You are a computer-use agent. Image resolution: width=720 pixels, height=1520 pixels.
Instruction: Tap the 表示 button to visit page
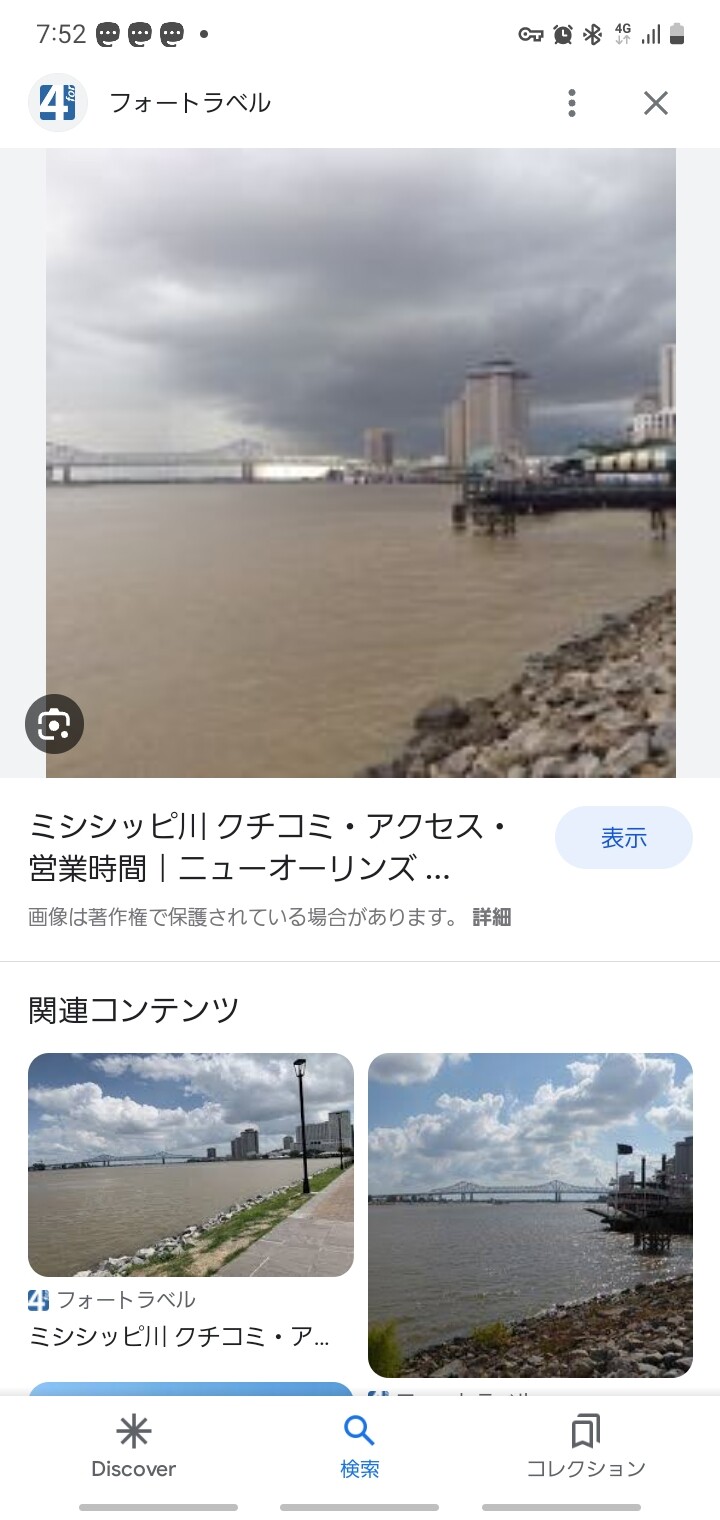623,838
